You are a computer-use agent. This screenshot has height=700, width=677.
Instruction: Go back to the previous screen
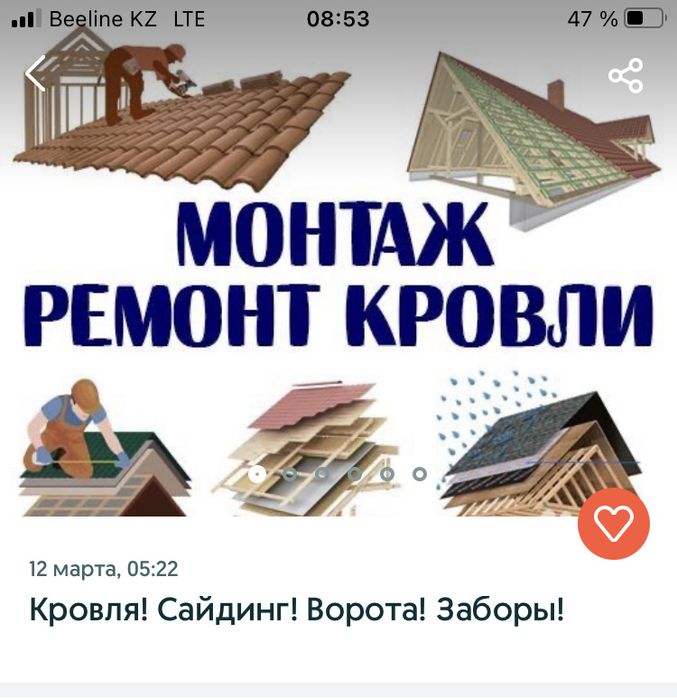36,74
